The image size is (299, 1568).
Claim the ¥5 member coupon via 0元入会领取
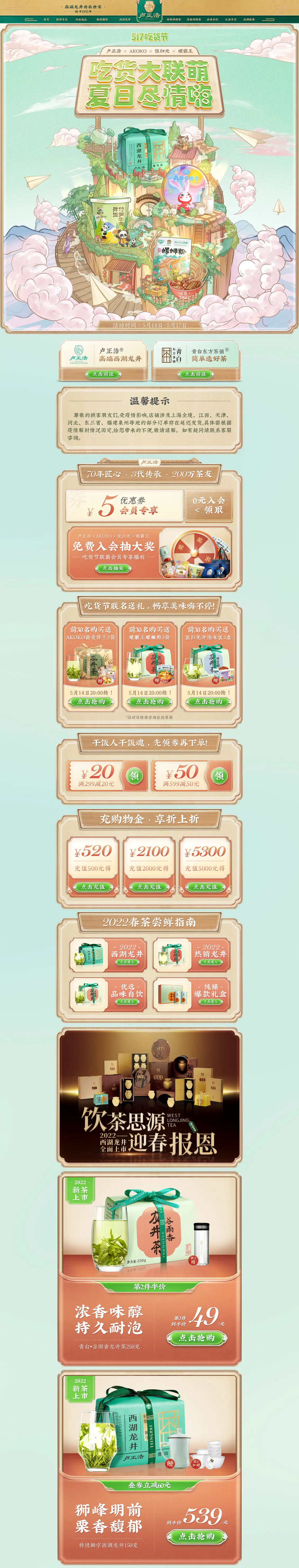coord(209,505)
